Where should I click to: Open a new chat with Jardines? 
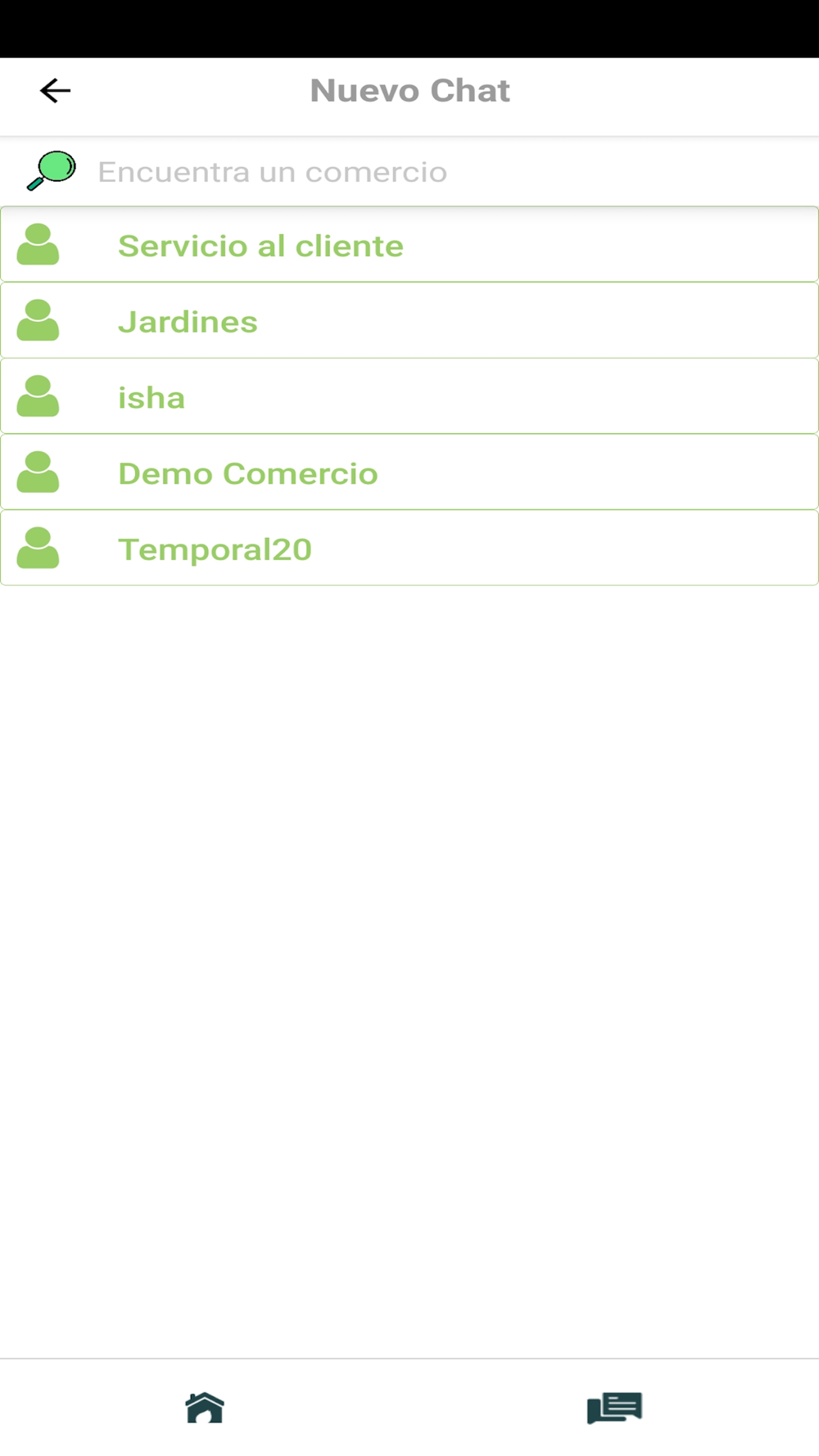[409, 320]
